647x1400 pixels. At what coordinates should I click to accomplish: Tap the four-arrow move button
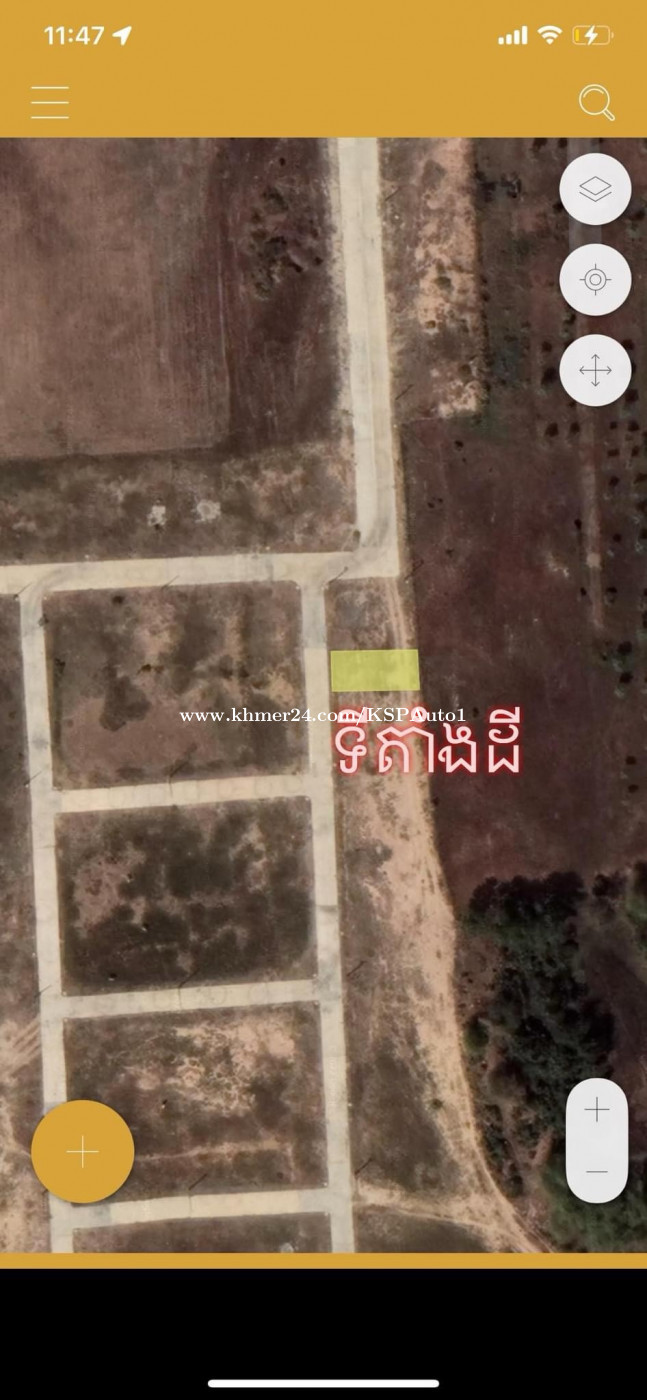pyautogui.click(x=595, y=370)
